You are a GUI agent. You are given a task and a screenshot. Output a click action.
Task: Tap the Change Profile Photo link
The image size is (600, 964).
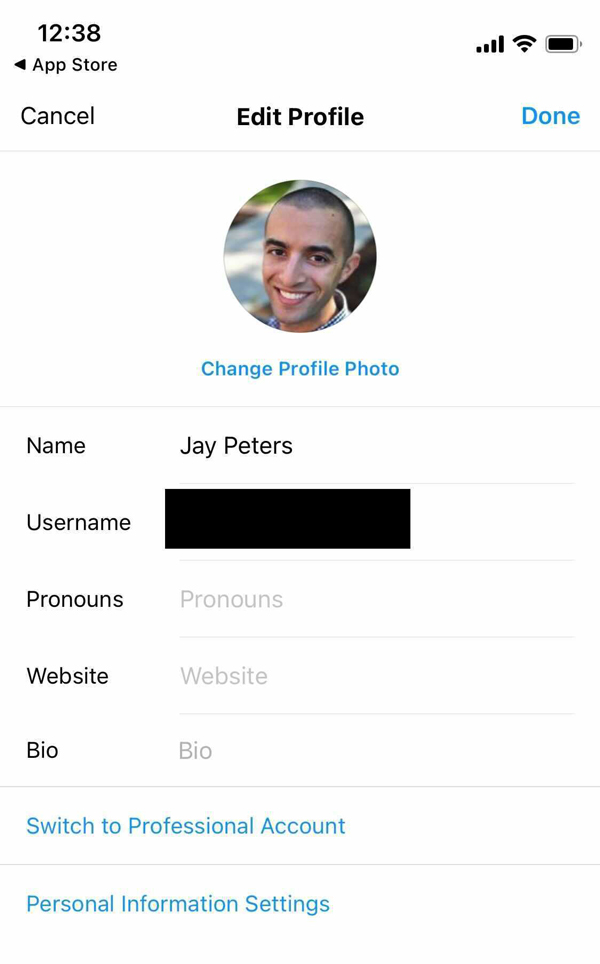tap(300, 368)
